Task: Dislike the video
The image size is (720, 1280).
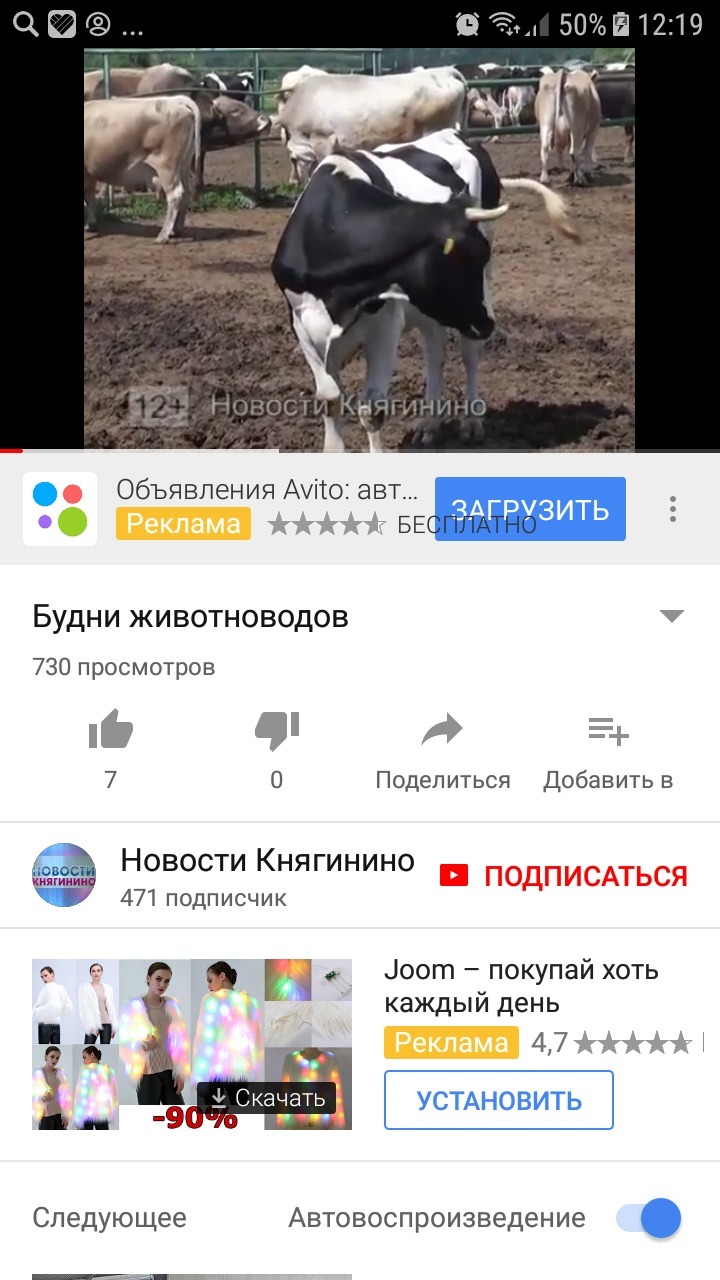Action: coord(277,733)
